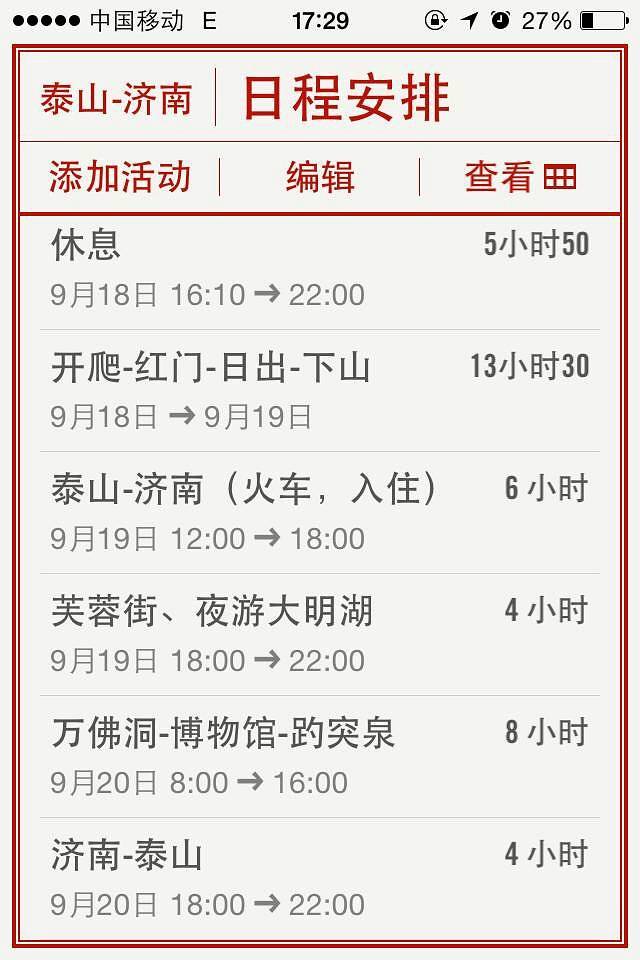Tap the 编辑 edit button
This screenshot has height=960, width=640.
319,178
